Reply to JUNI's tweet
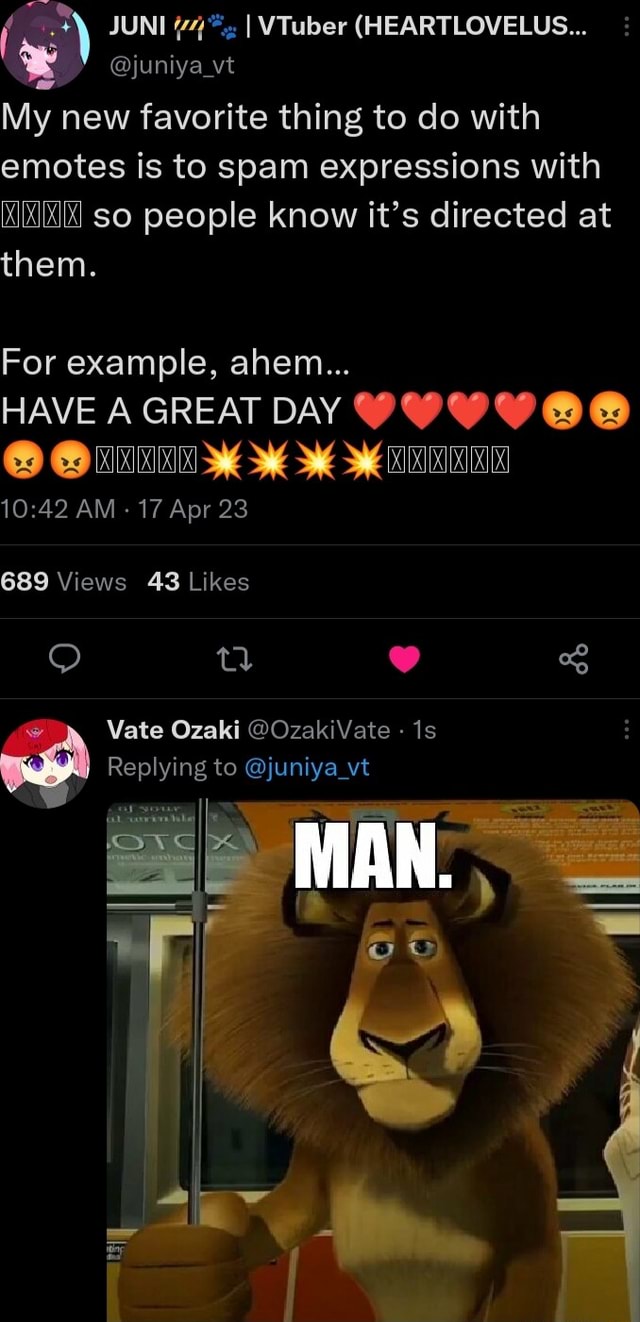 (65, 658)
